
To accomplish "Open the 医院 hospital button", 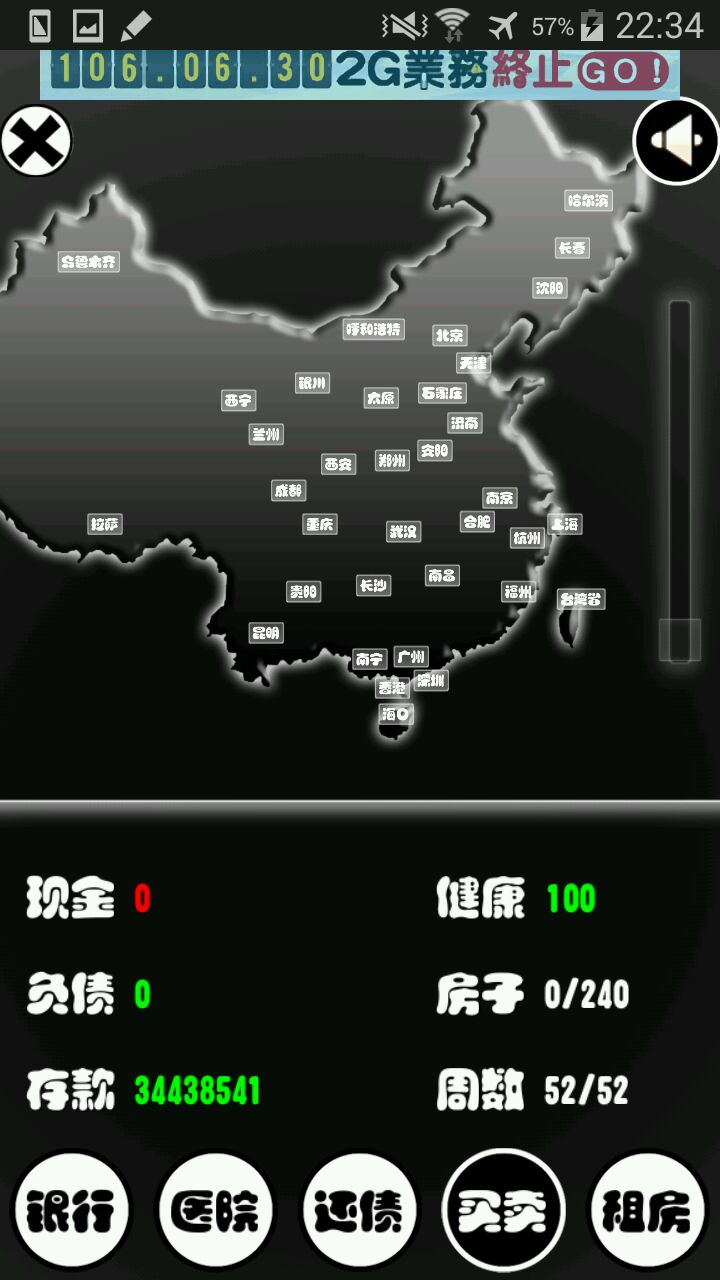I will (x=215, y=1211).
